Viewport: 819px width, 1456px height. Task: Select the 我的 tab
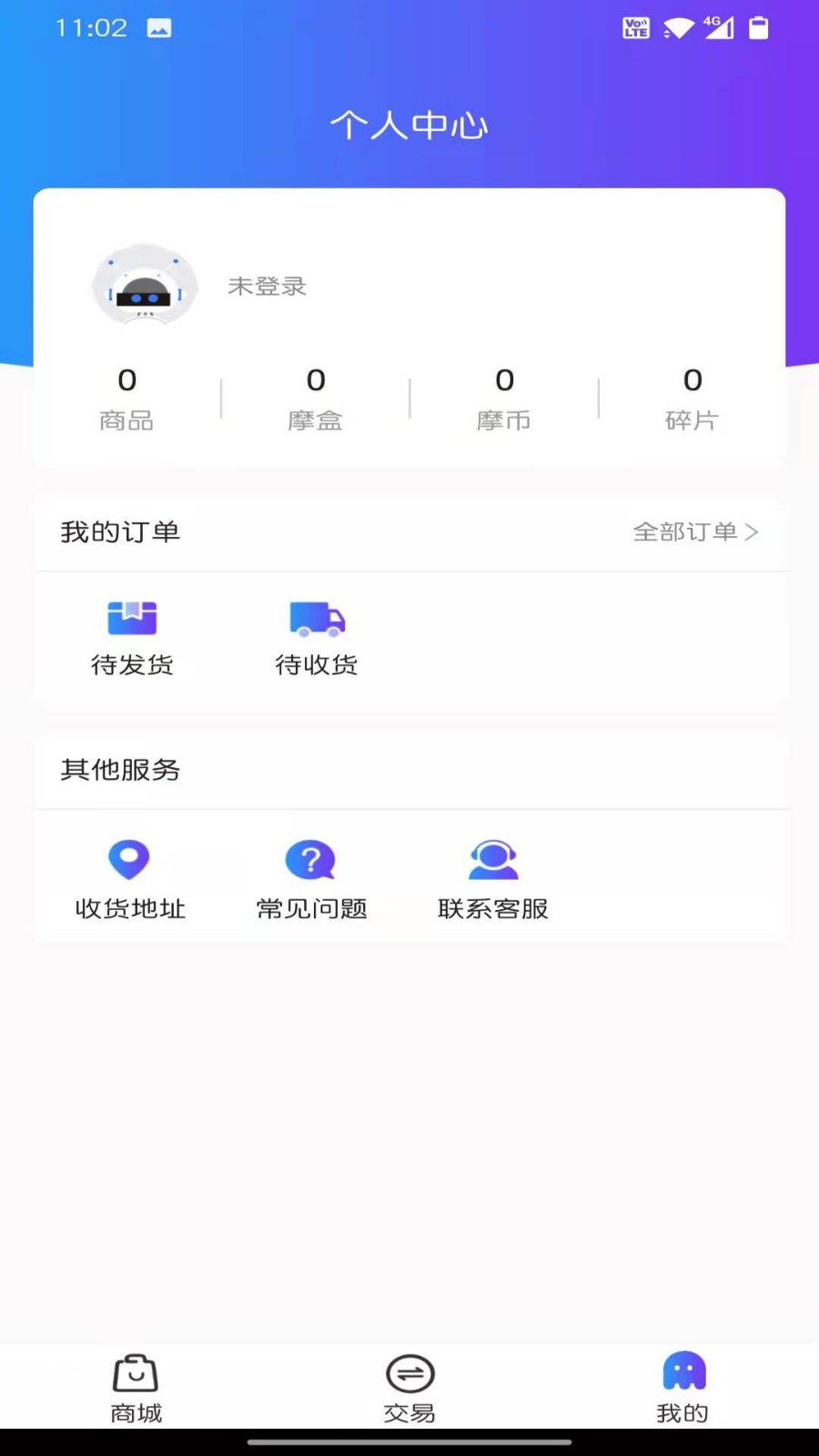683,1387
